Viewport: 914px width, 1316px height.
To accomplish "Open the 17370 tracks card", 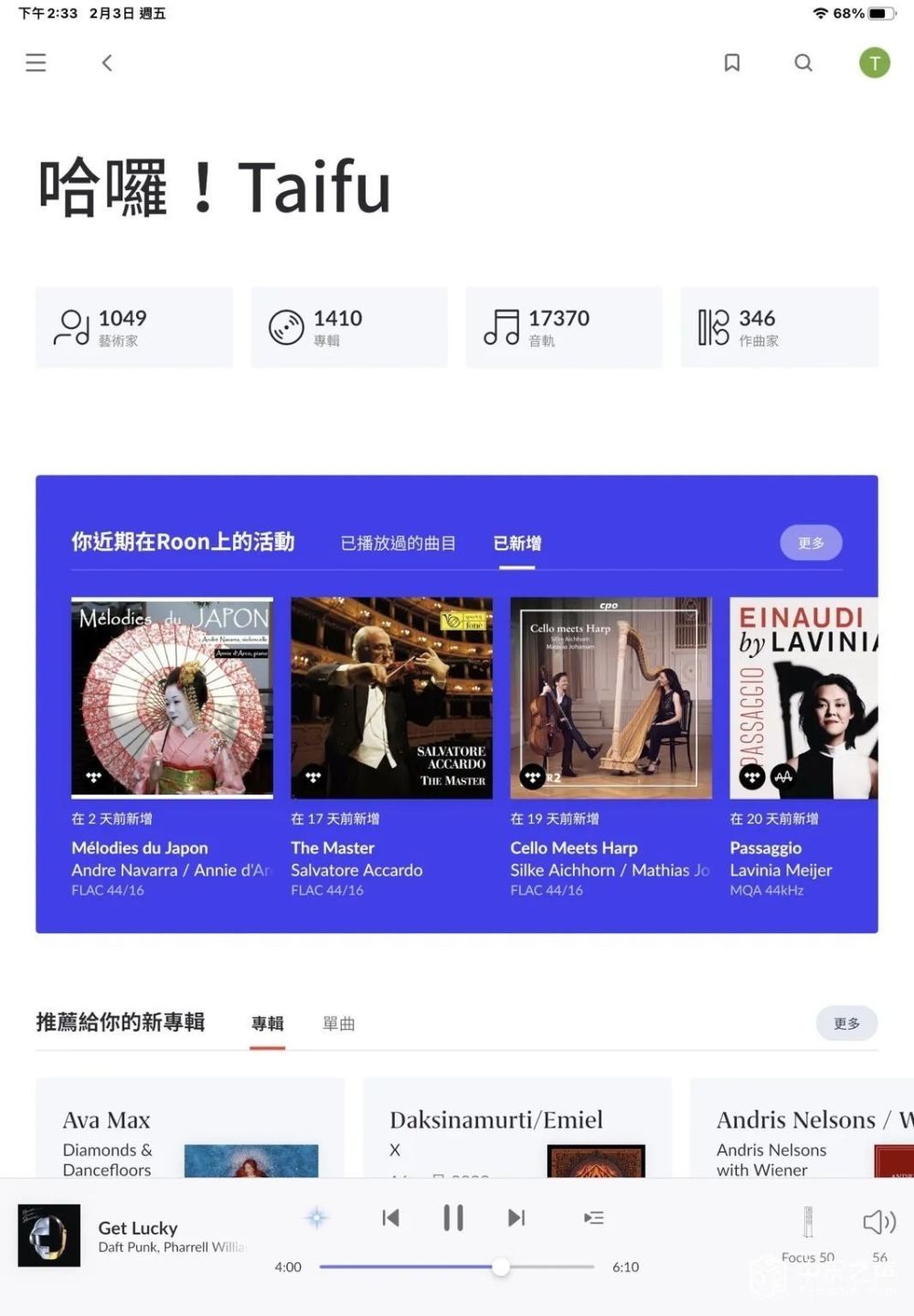I will pyautogui.click(x=564, y=327).
